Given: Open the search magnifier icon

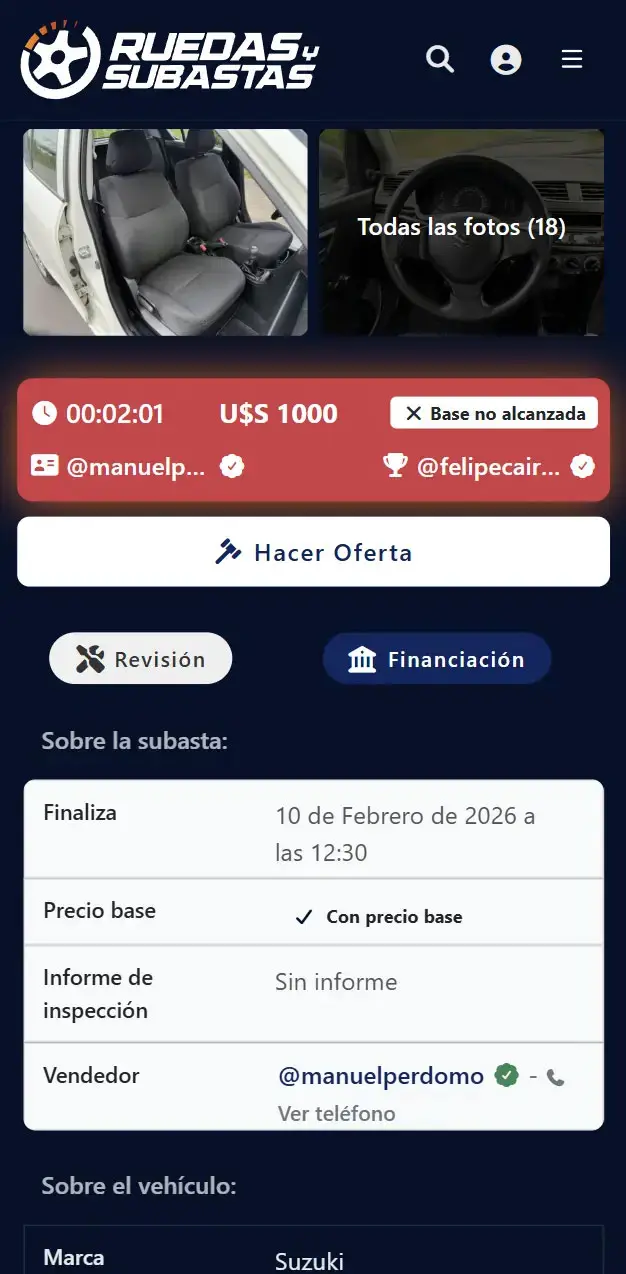Looking at the screenshot, I should coord(440,59).
